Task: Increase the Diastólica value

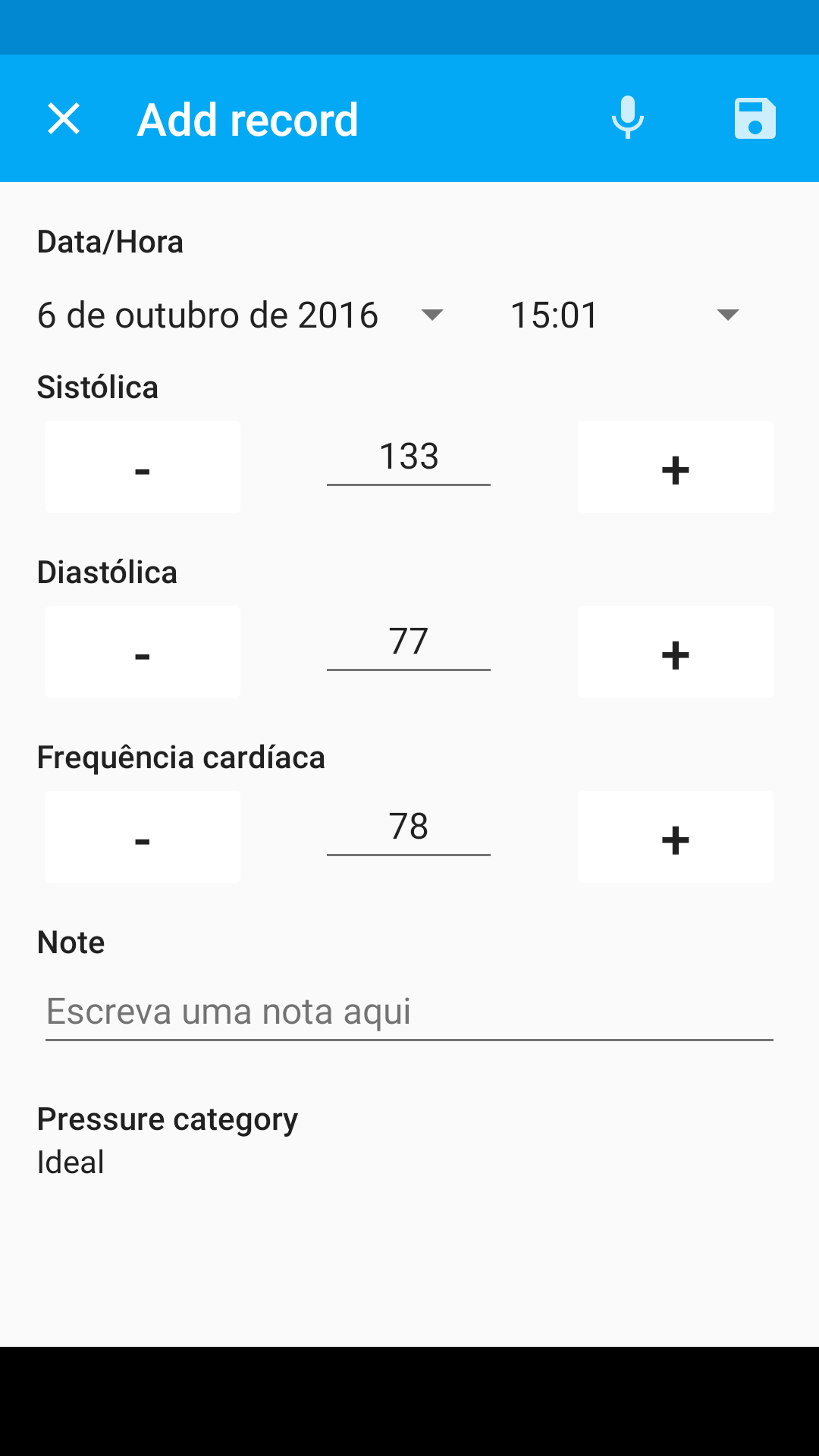Action: tap(675, 652)
